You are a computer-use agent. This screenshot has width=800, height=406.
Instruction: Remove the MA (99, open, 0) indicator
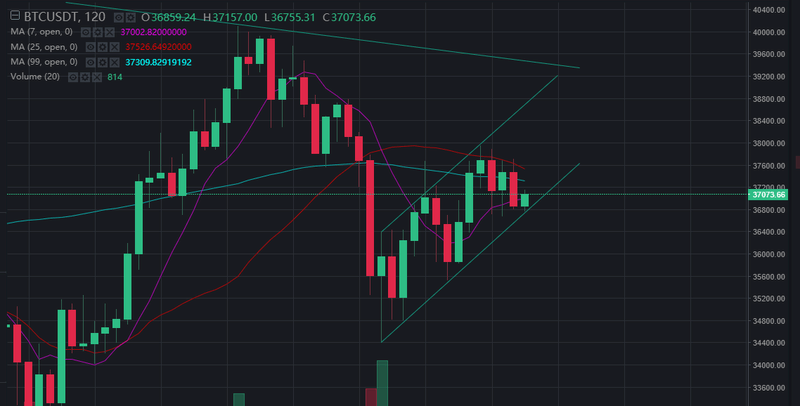point(114,62)
